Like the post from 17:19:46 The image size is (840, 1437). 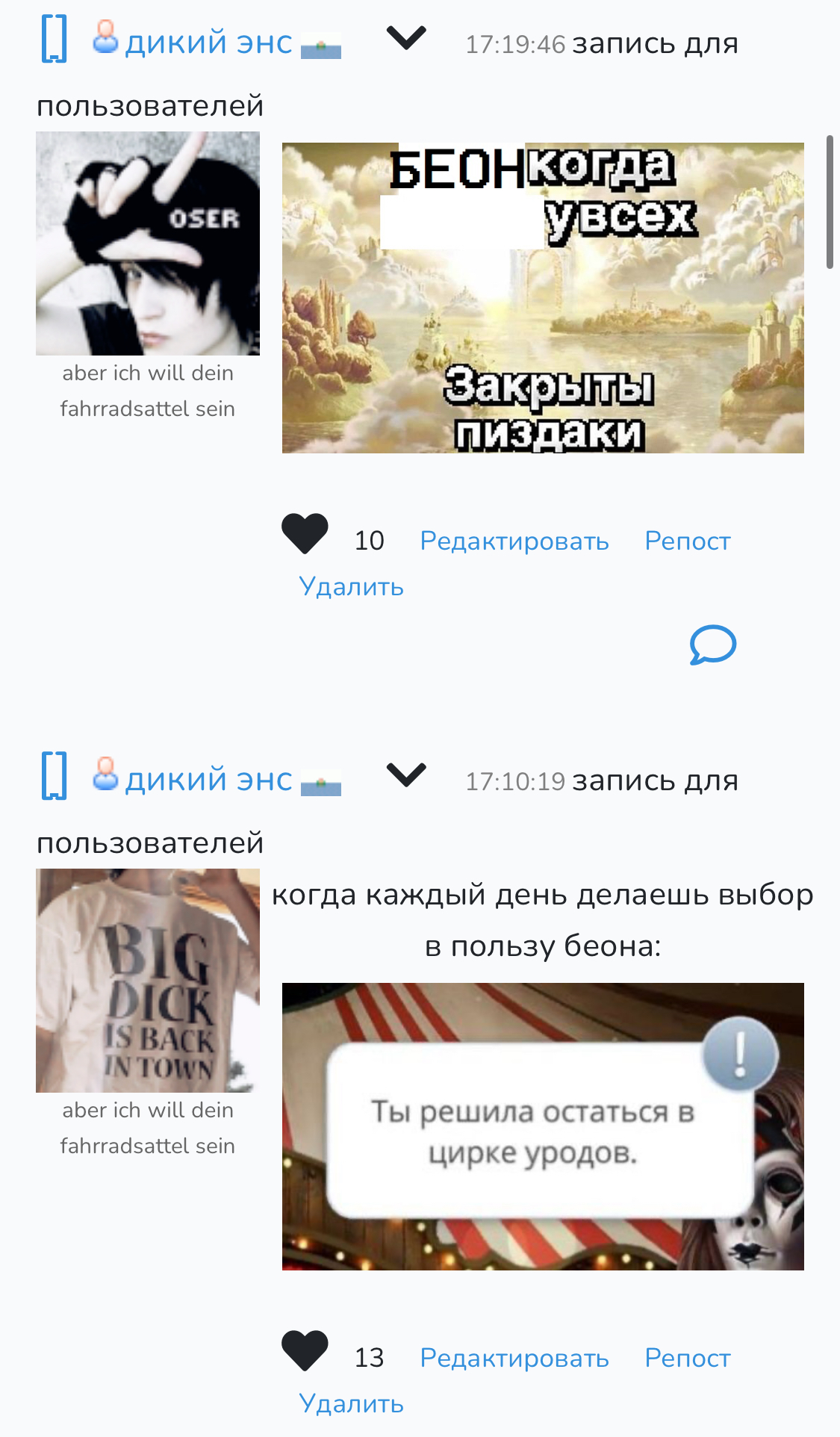pyautogui.click(x=305, y=534)
